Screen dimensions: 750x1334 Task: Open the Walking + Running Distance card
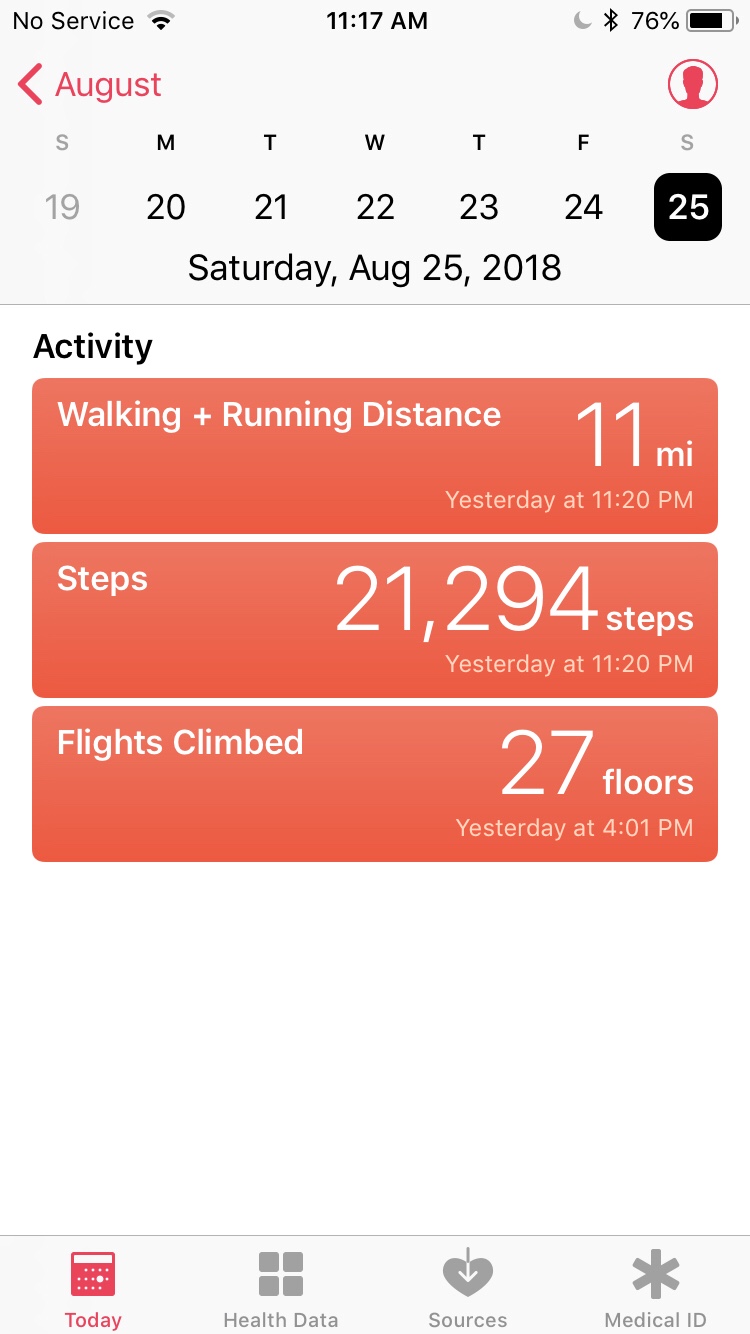375,455
